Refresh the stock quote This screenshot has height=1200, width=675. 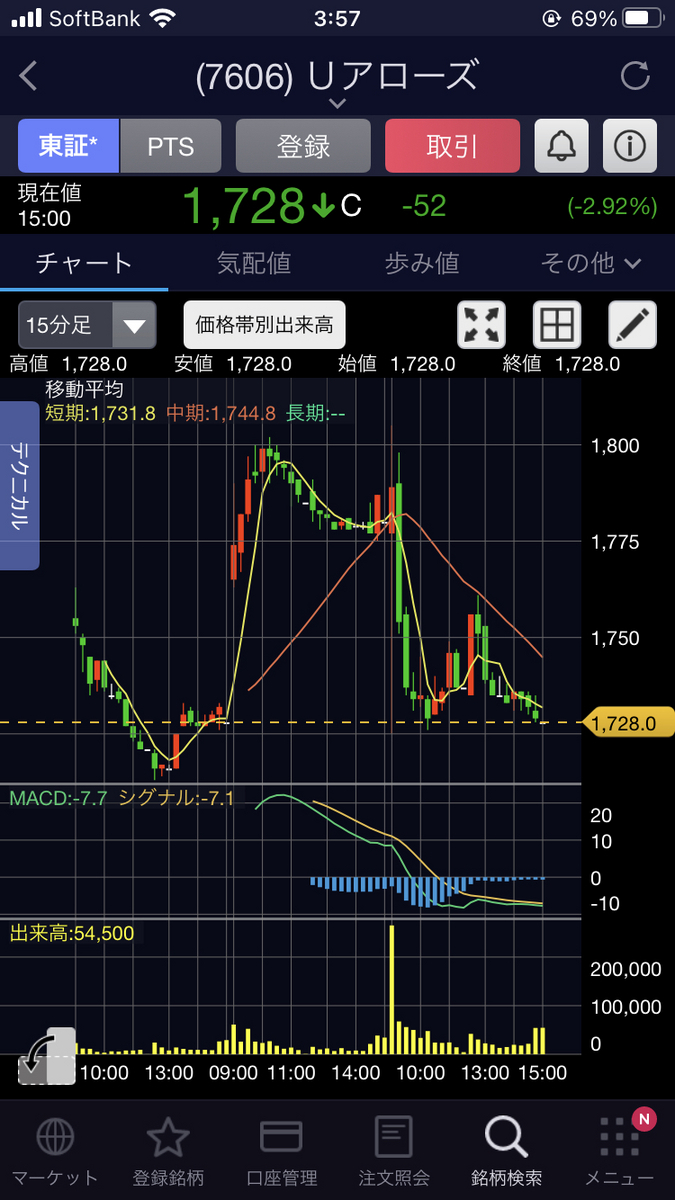635,76
